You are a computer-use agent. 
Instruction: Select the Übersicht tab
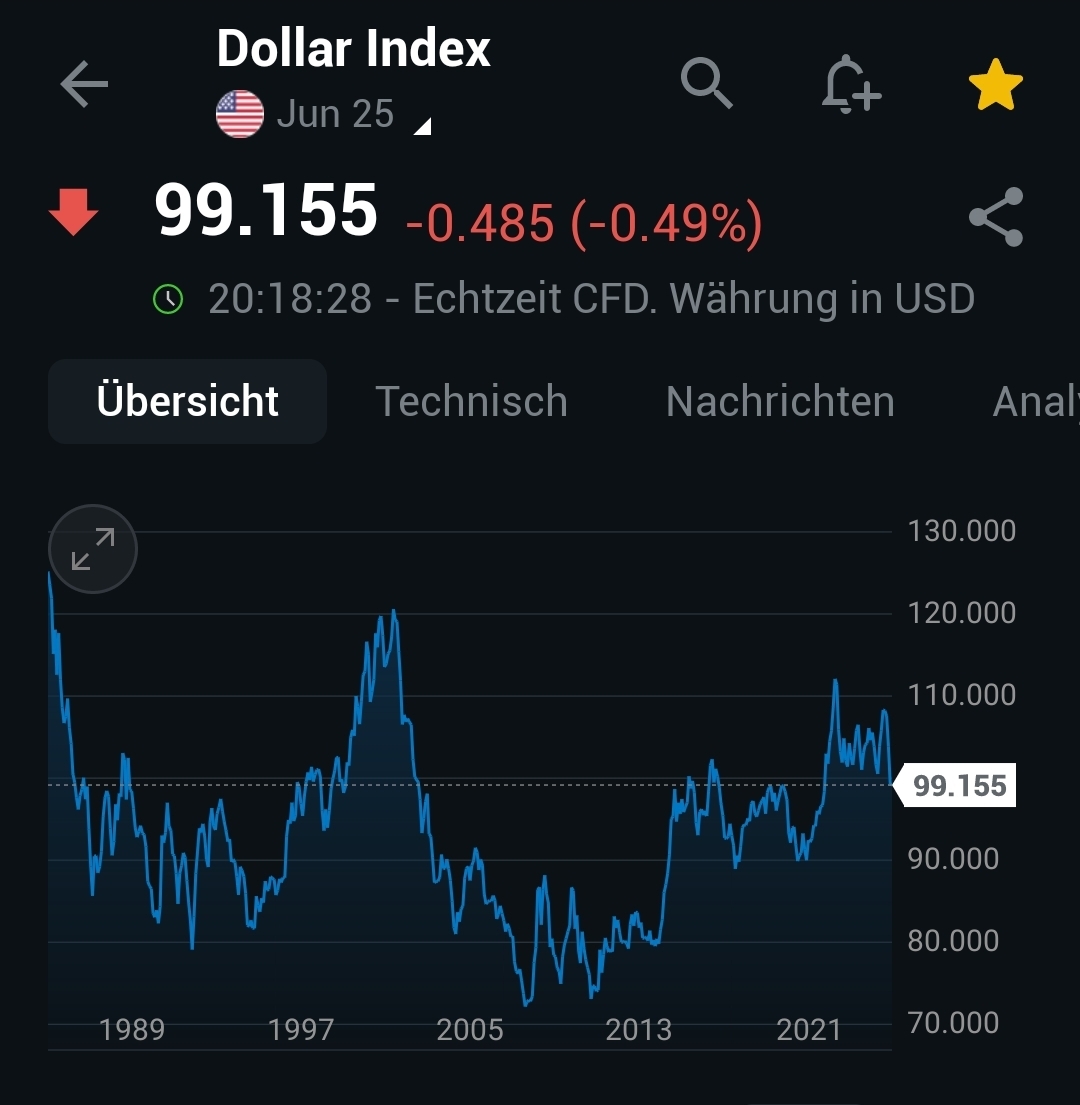[187, 401]
